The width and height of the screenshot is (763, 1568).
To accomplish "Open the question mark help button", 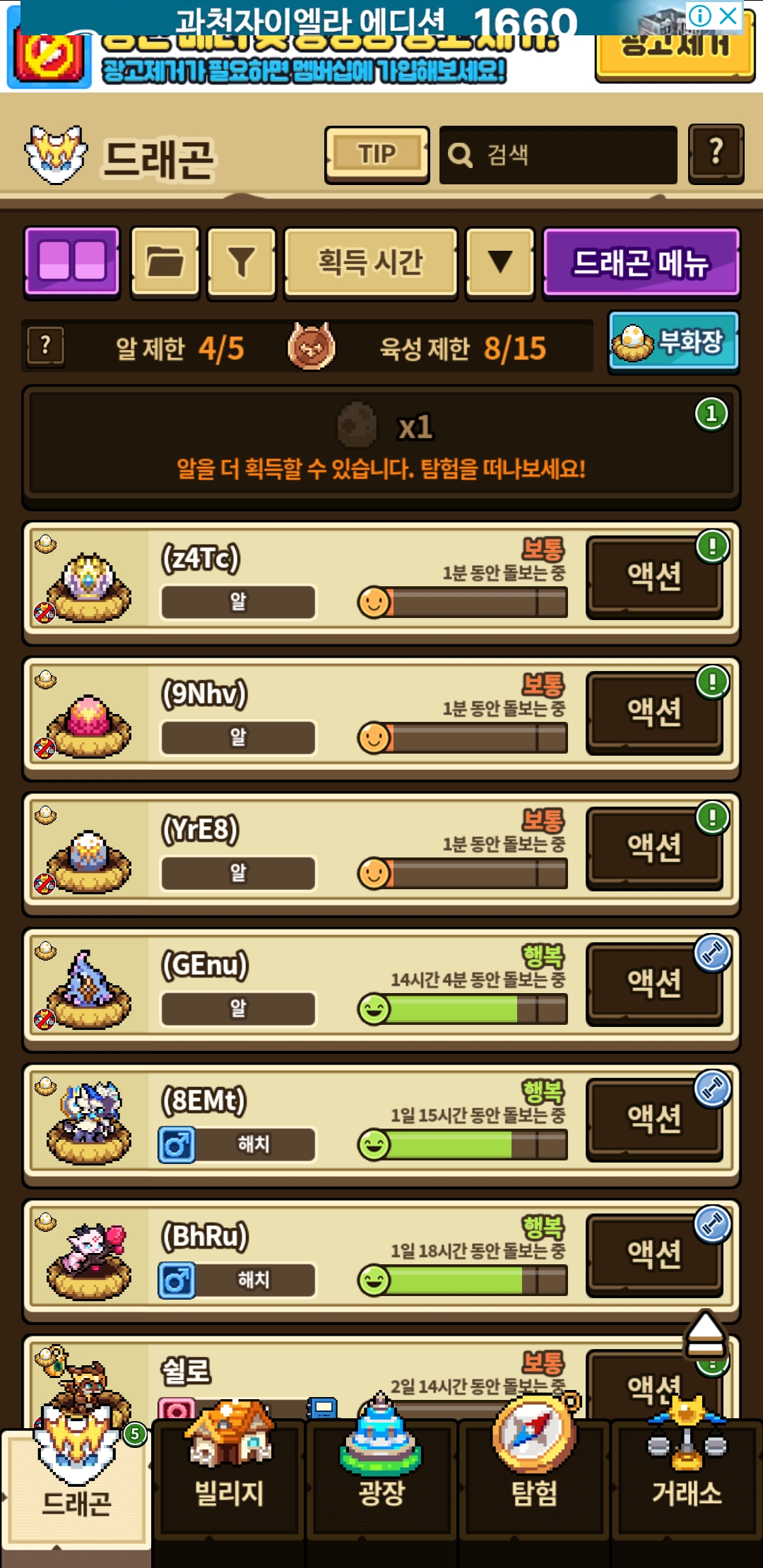I will pyautogui.click(x=716, y=153).
